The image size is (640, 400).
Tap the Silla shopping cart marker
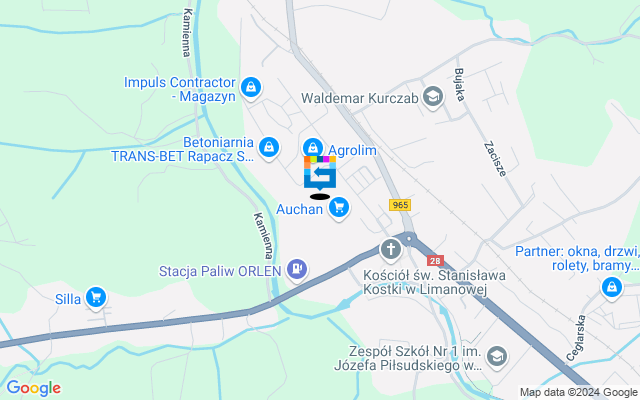(96, 296)
